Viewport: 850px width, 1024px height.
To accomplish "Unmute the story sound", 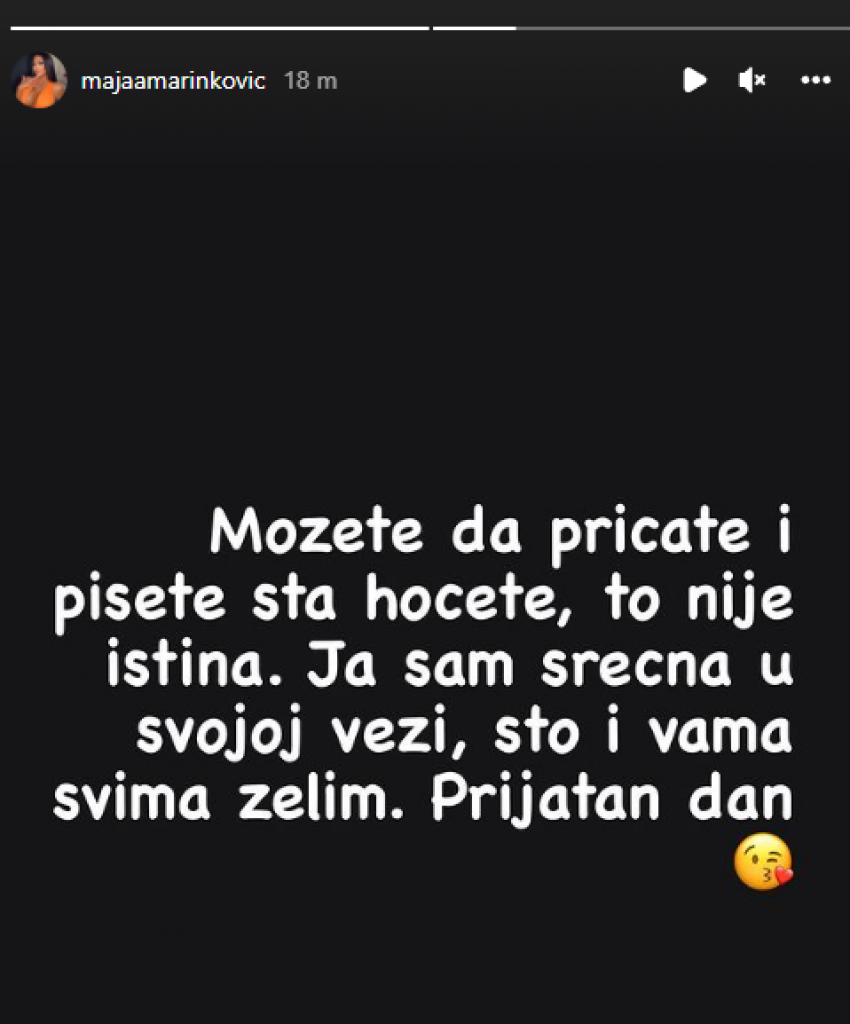I will 752,81.
